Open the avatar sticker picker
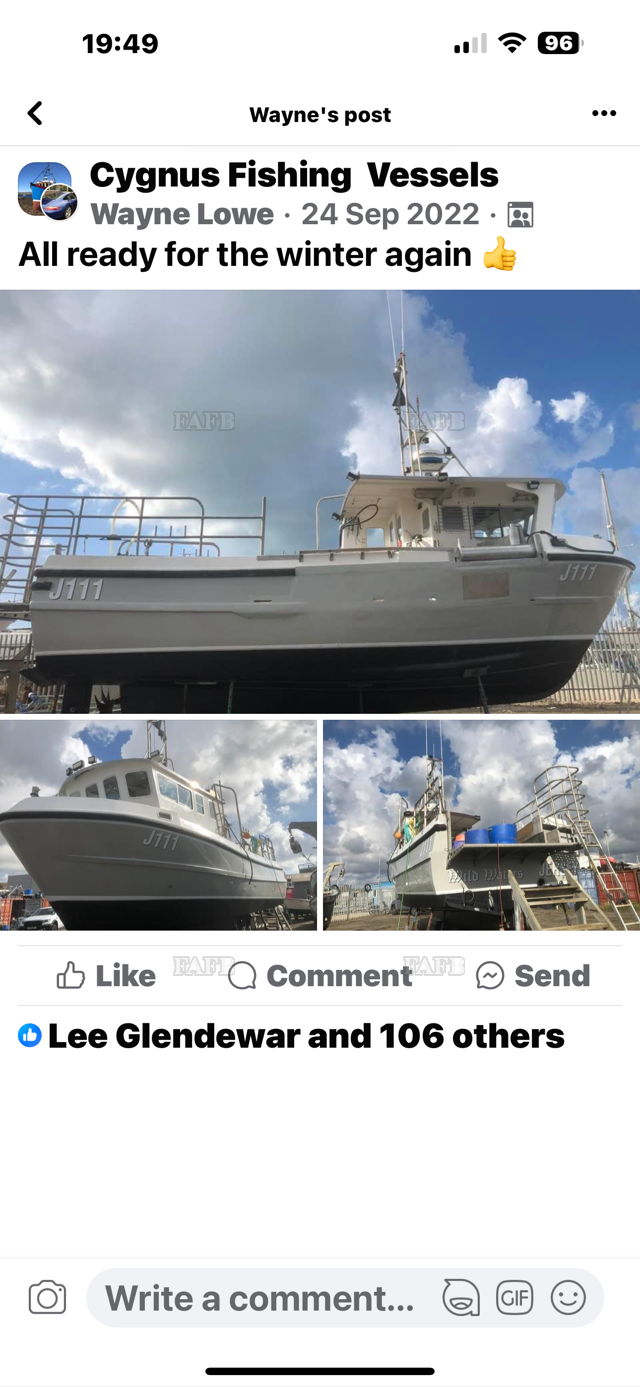The height and width of the screenshot is (1387, 640). click(461, 1298)
